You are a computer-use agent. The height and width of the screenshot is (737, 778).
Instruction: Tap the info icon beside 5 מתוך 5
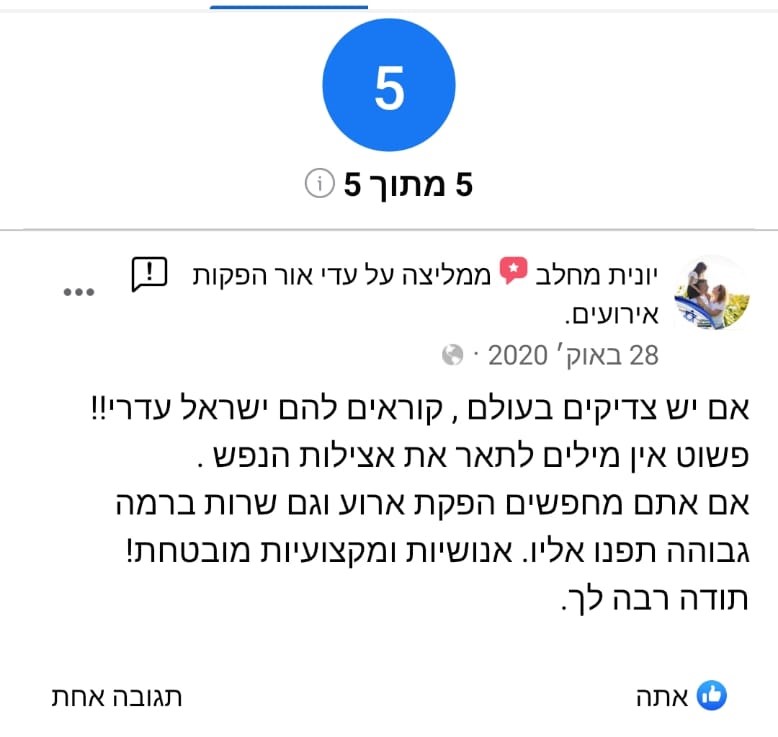coord(318,184)
